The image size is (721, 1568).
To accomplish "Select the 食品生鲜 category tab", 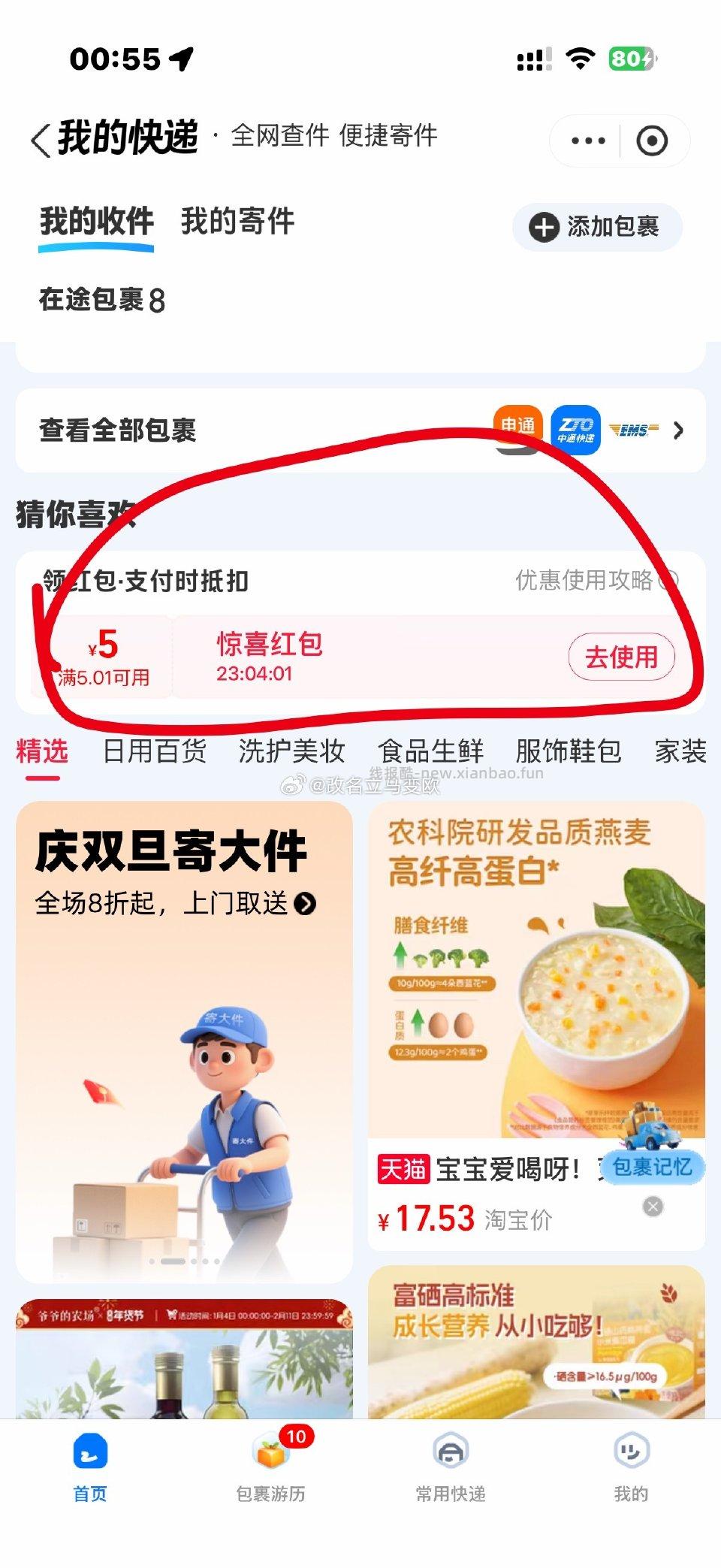I will point(432,751).
